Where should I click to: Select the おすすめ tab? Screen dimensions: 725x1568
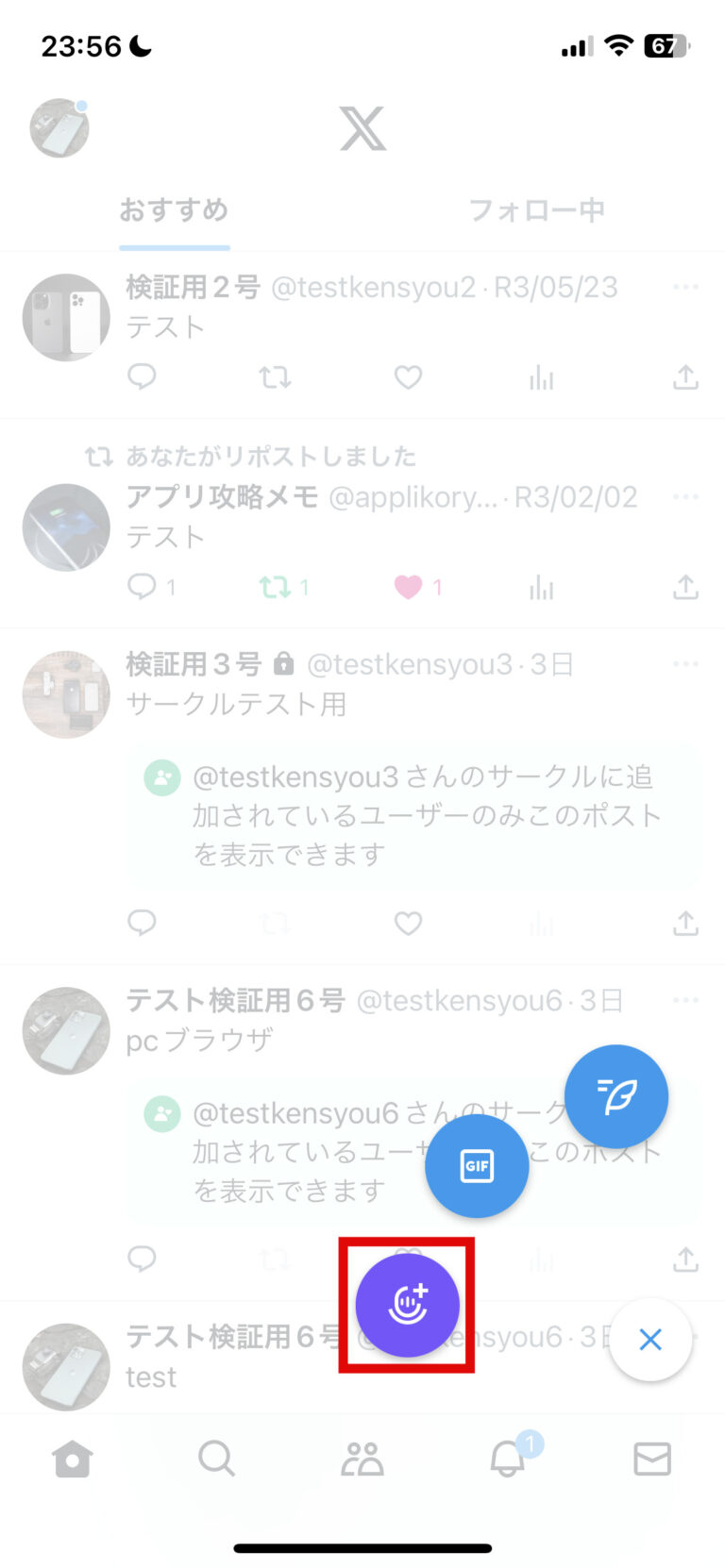175,209
